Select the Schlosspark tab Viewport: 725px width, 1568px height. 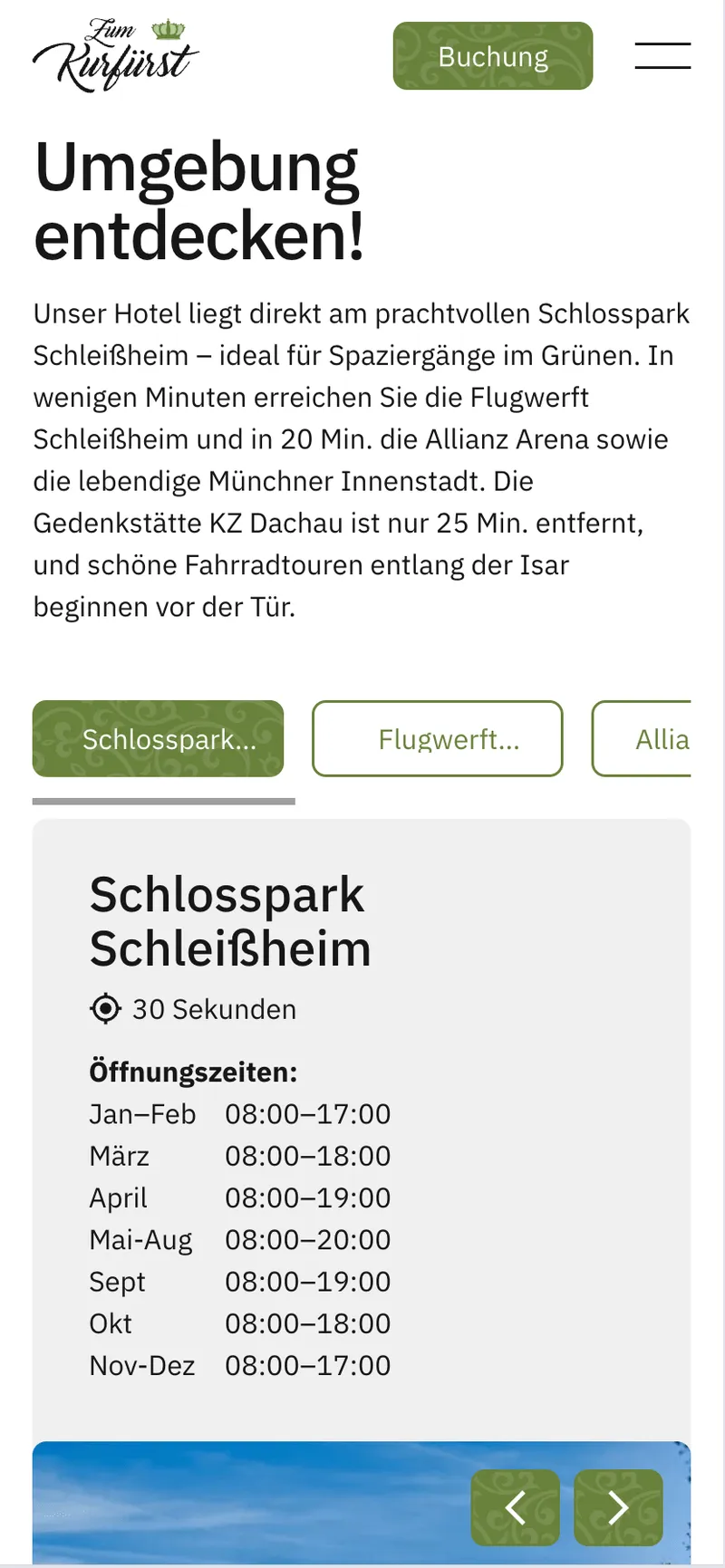click(x=158, y=738)
